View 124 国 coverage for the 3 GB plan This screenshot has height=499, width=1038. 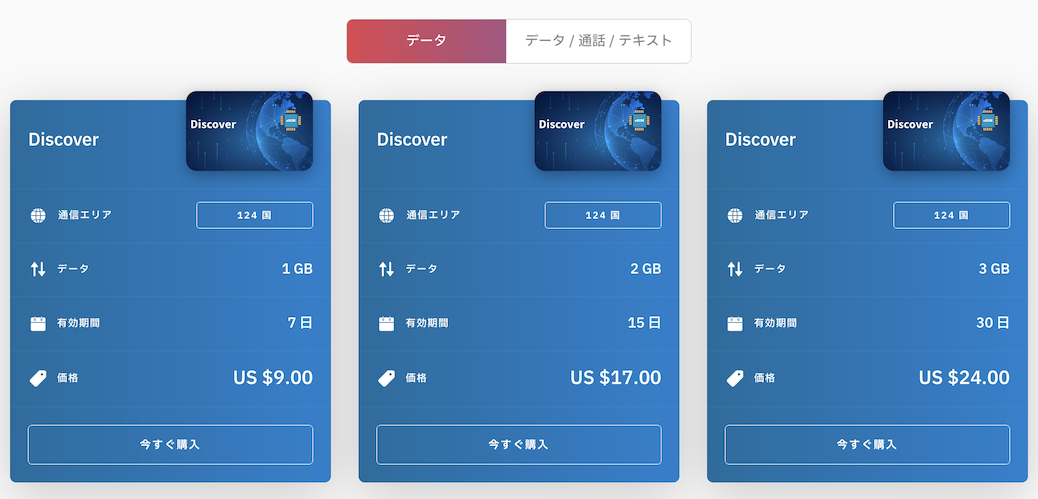(951, 215)
